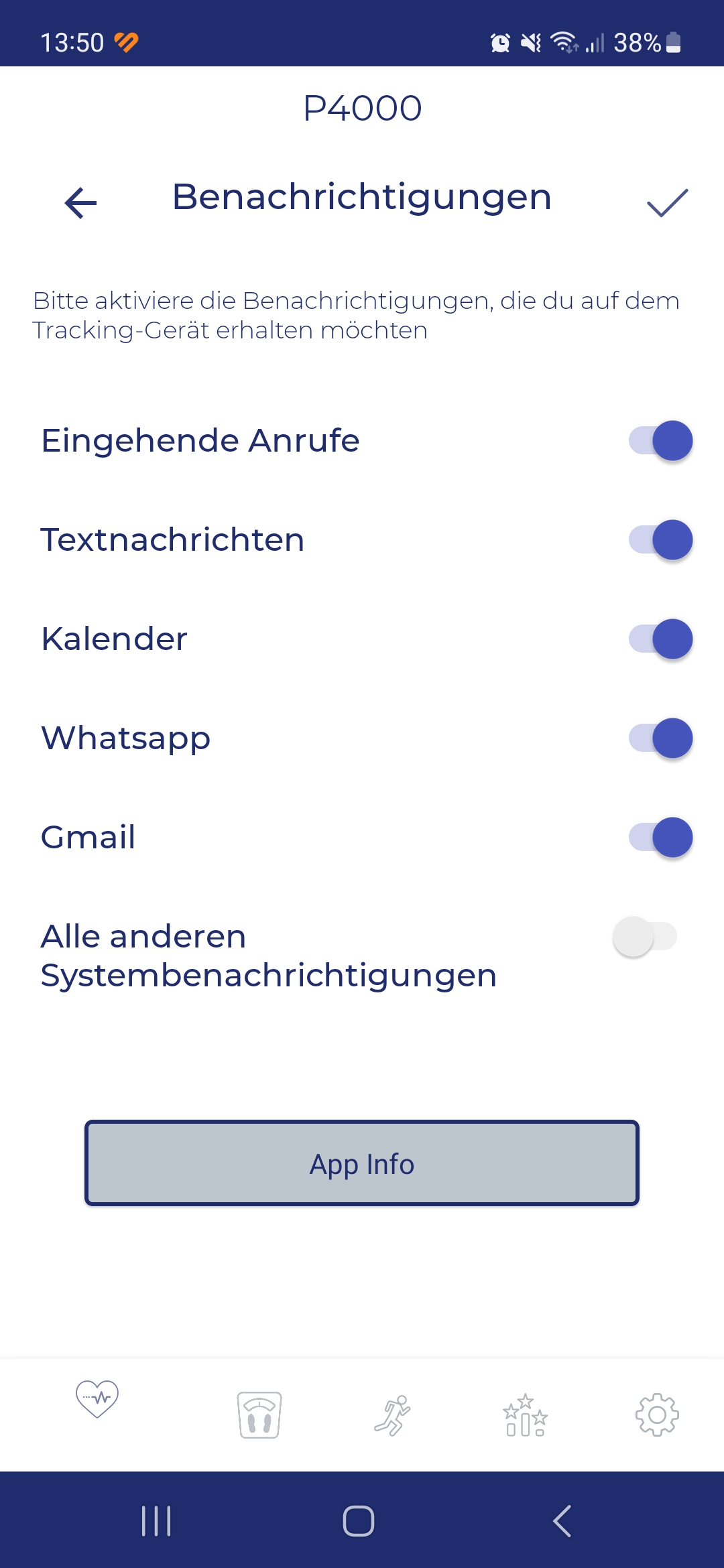Open recent apps from the navigation bar
The height and width of the screenshot is (1568, 724).
[x=156, y=1520]
